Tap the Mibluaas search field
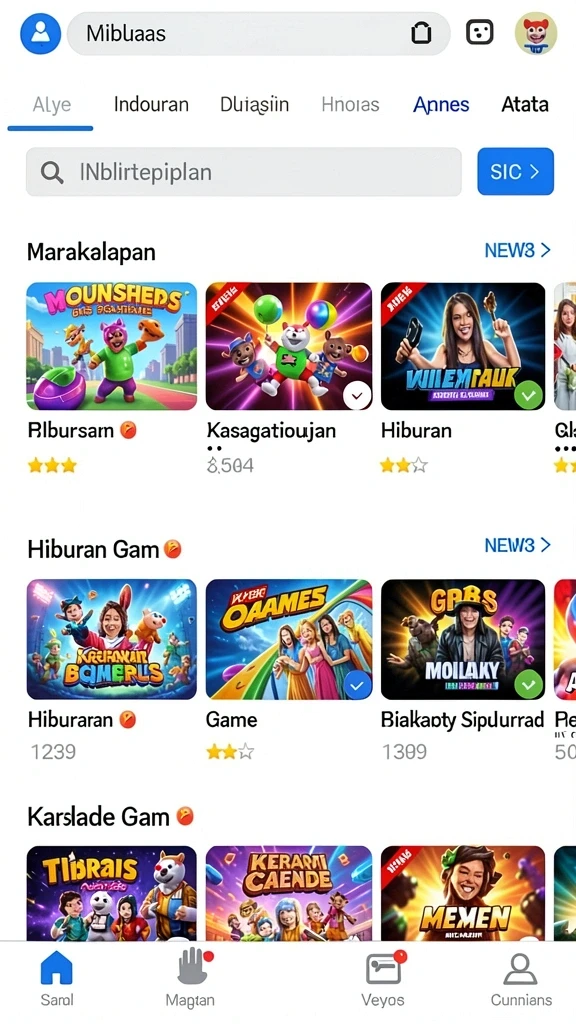The image size is (576, 1024). (259, 33)
